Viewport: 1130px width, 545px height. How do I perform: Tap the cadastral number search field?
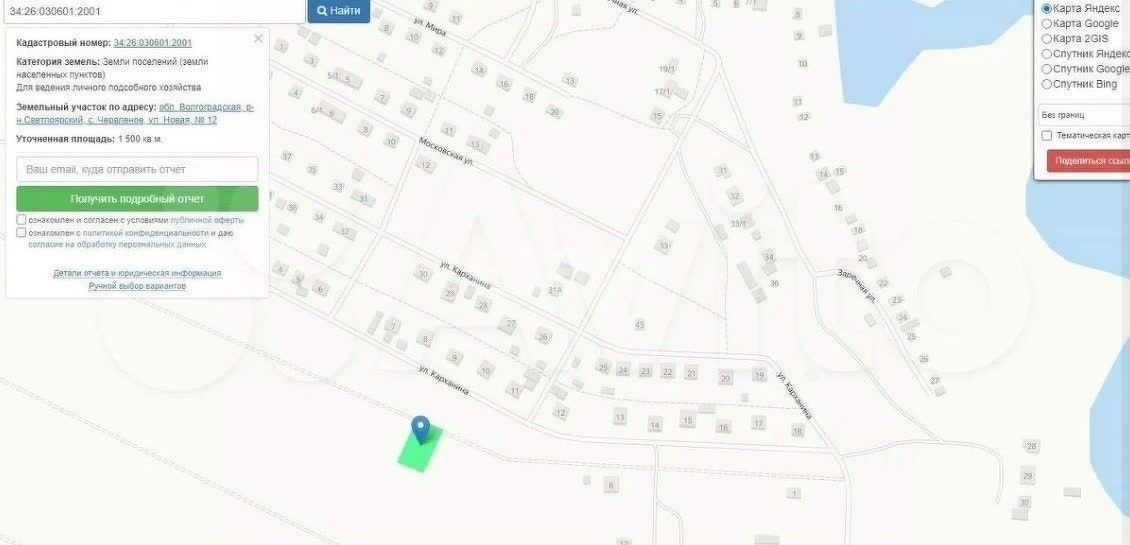click(x=152, y=11)
